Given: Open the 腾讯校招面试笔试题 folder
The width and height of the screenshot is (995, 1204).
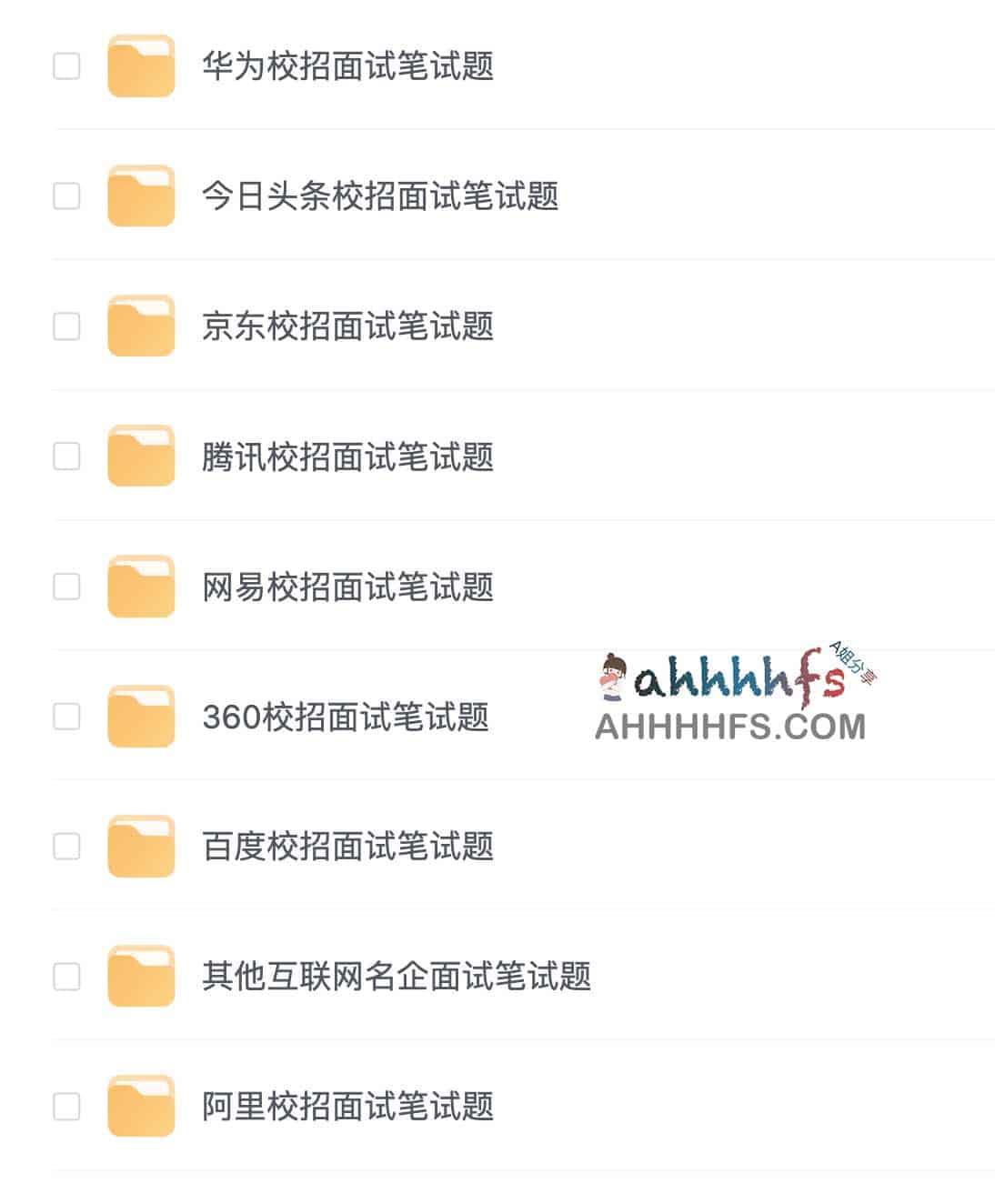Looking at the screenshot, I should point(347,457).
